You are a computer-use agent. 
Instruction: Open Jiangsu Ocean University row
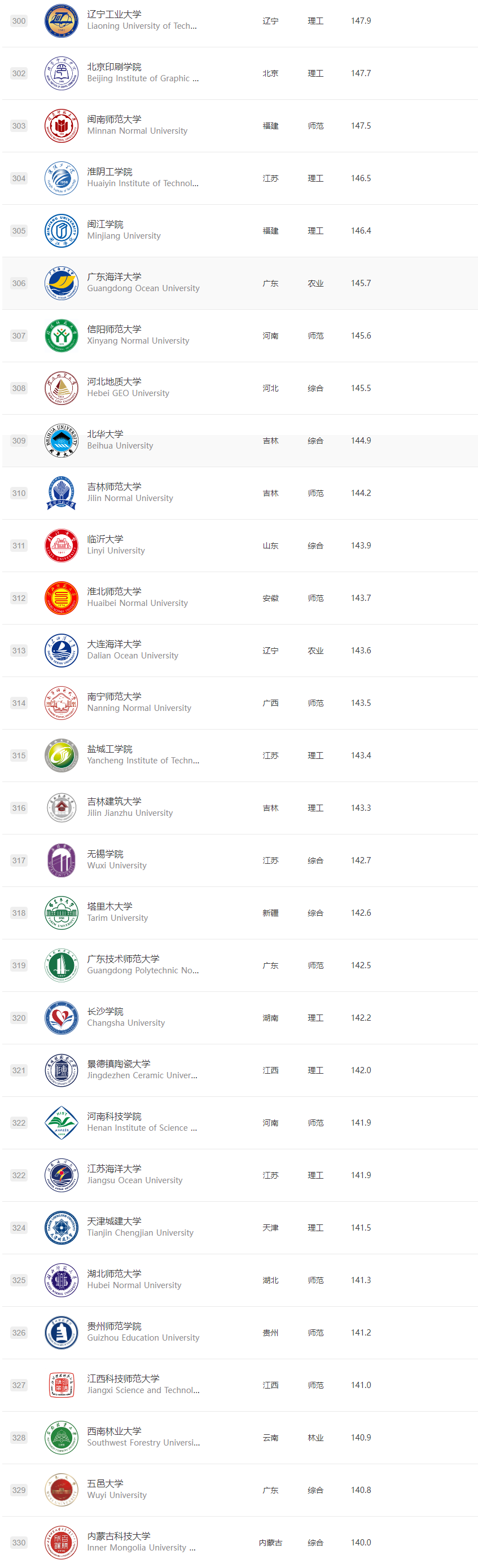pos(134,1175)
